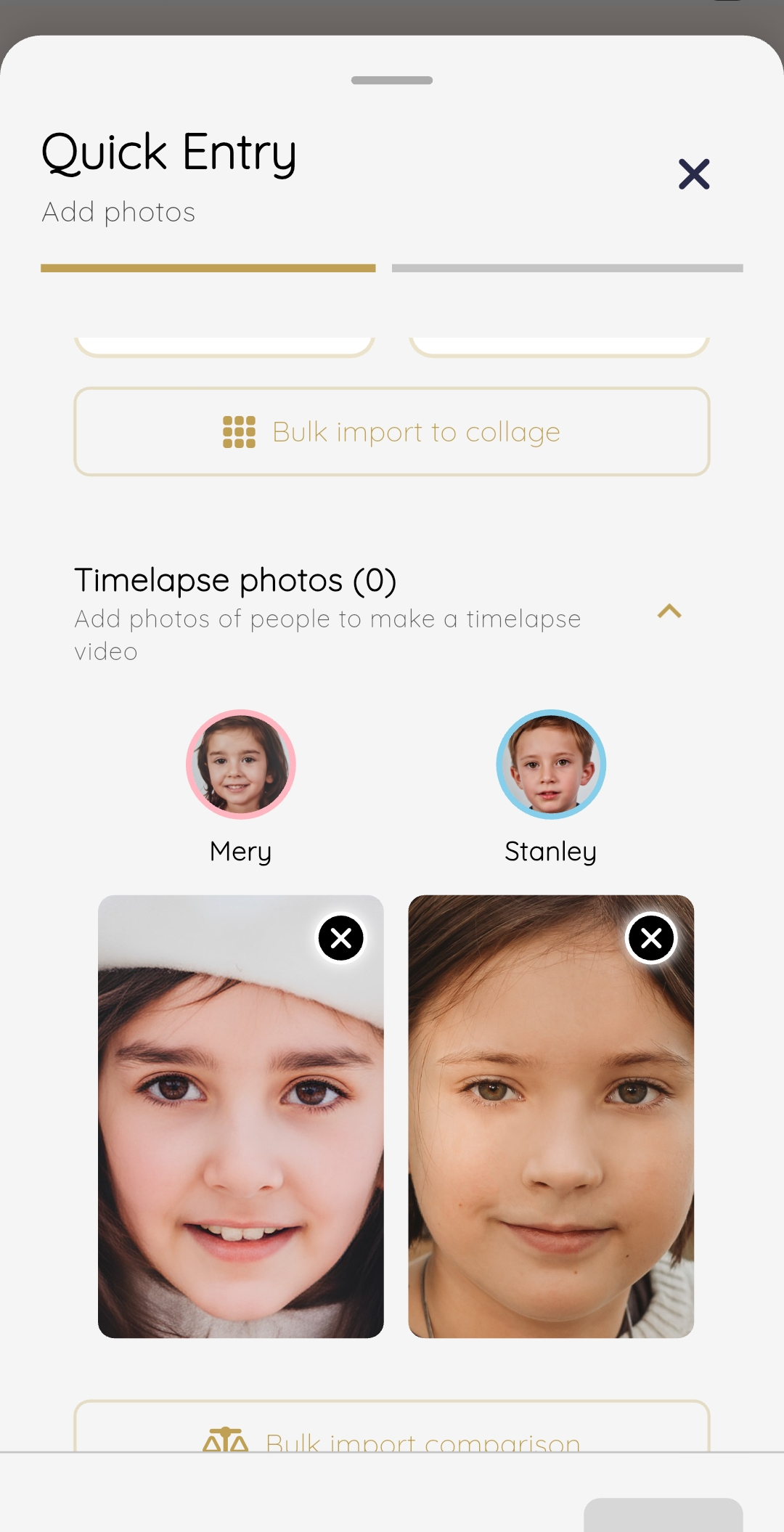Viewport: 784px width, 1532px height.
Task: Select Stanley's profile avatar
Action: pyautogui.click(x=551, y=765)
